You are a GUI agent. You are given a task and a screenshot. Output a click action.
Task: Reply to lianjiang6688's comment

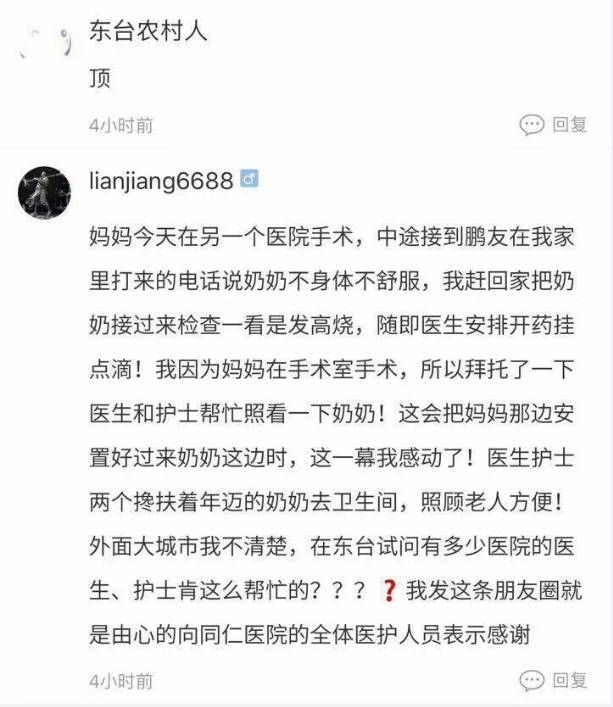(x=553, y=681)
